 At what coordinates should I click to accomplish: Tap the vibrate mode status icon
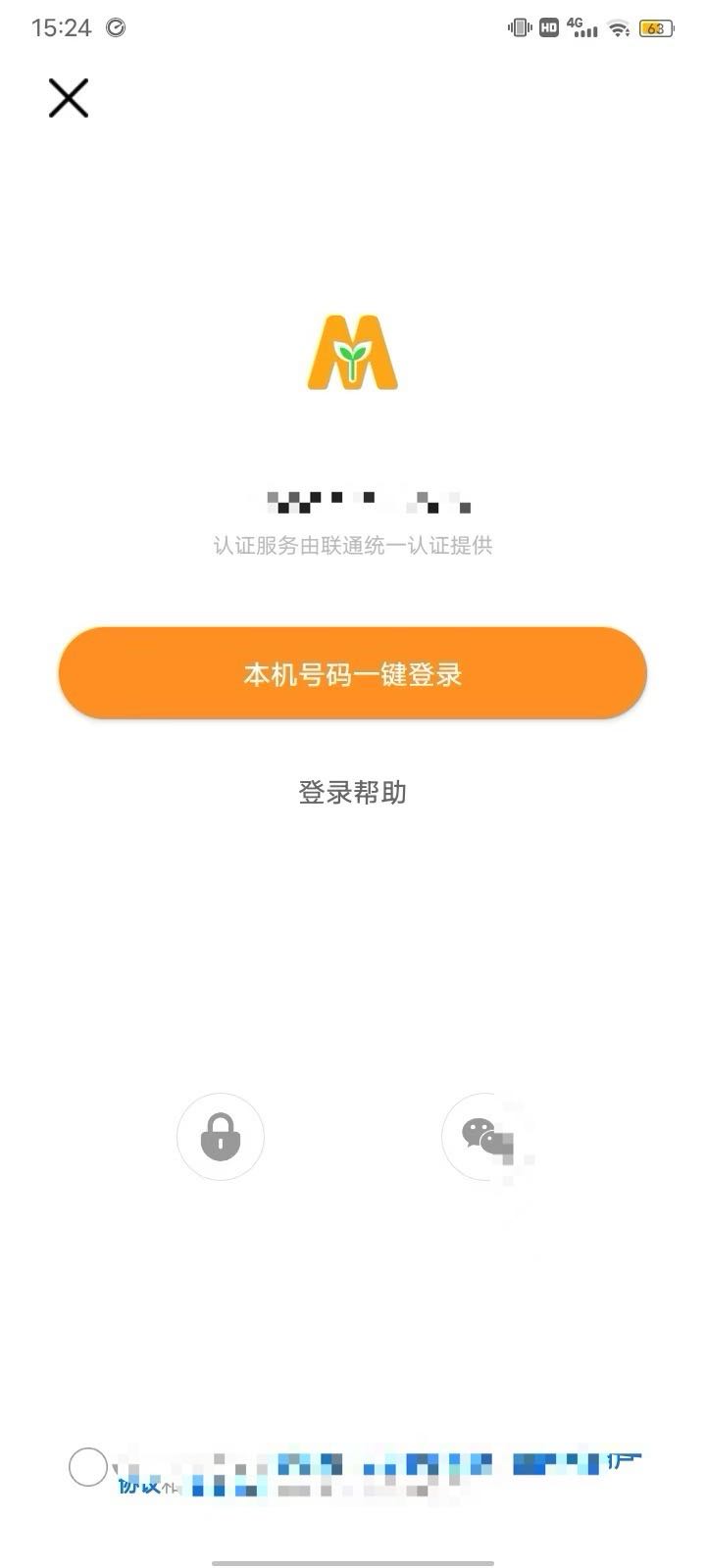click(x=517, y=27)
